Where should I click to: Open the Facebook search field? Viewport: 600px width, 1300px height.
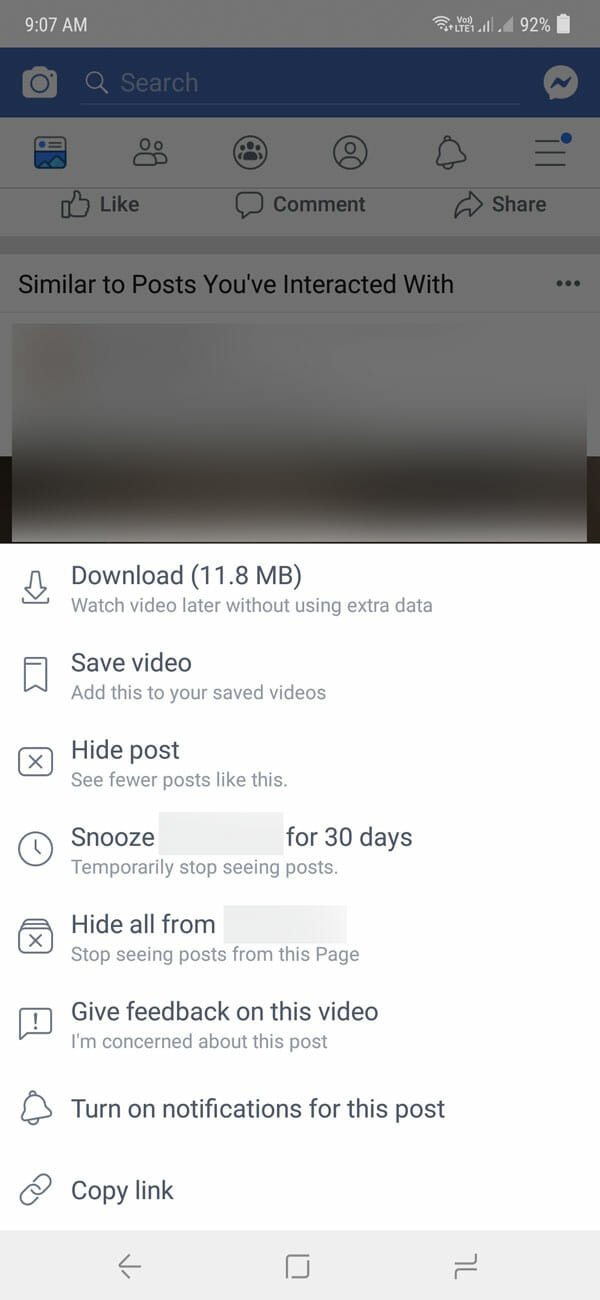tap(300, 82)
